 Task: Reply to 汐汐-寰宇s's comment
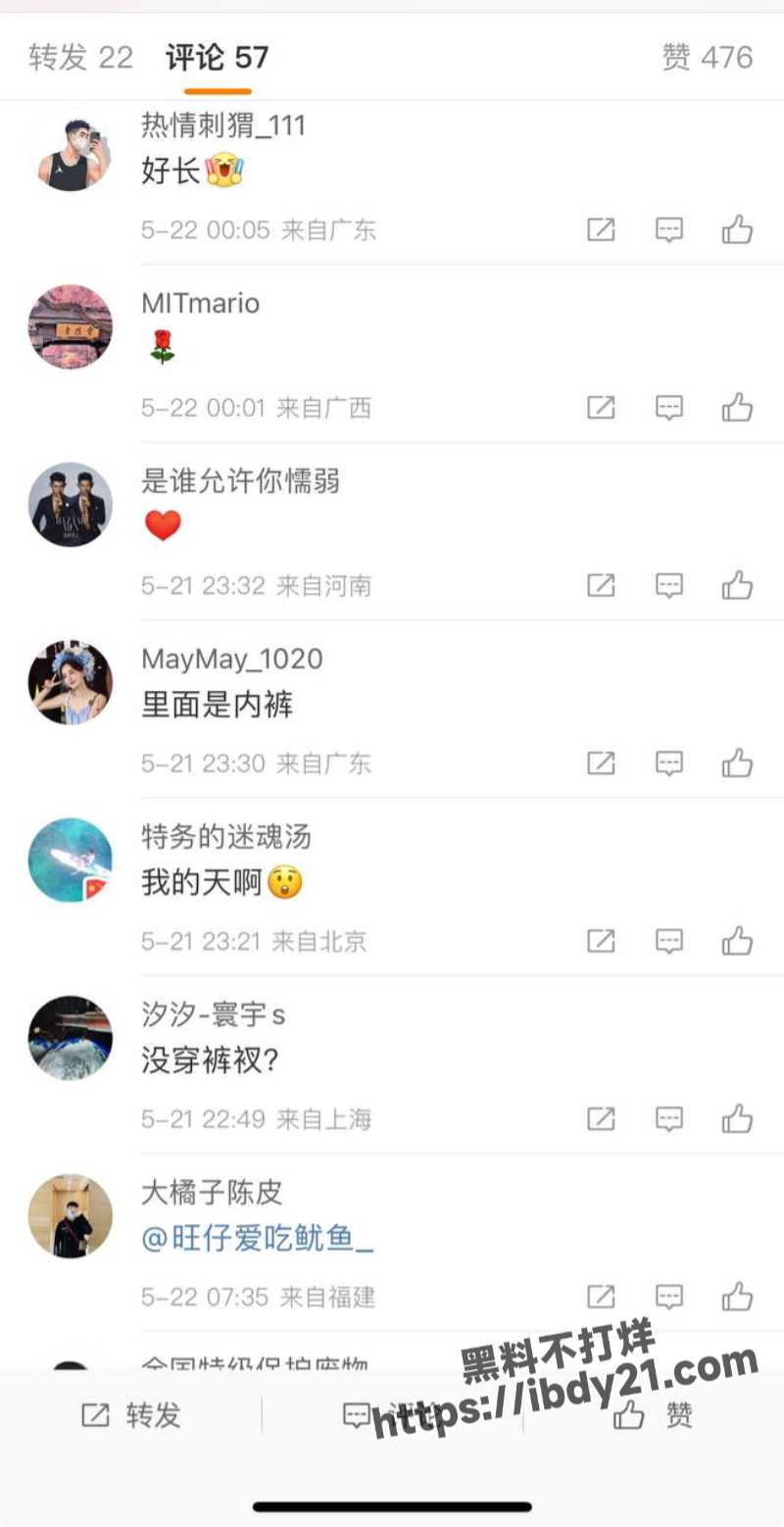tap(668, 1119)
